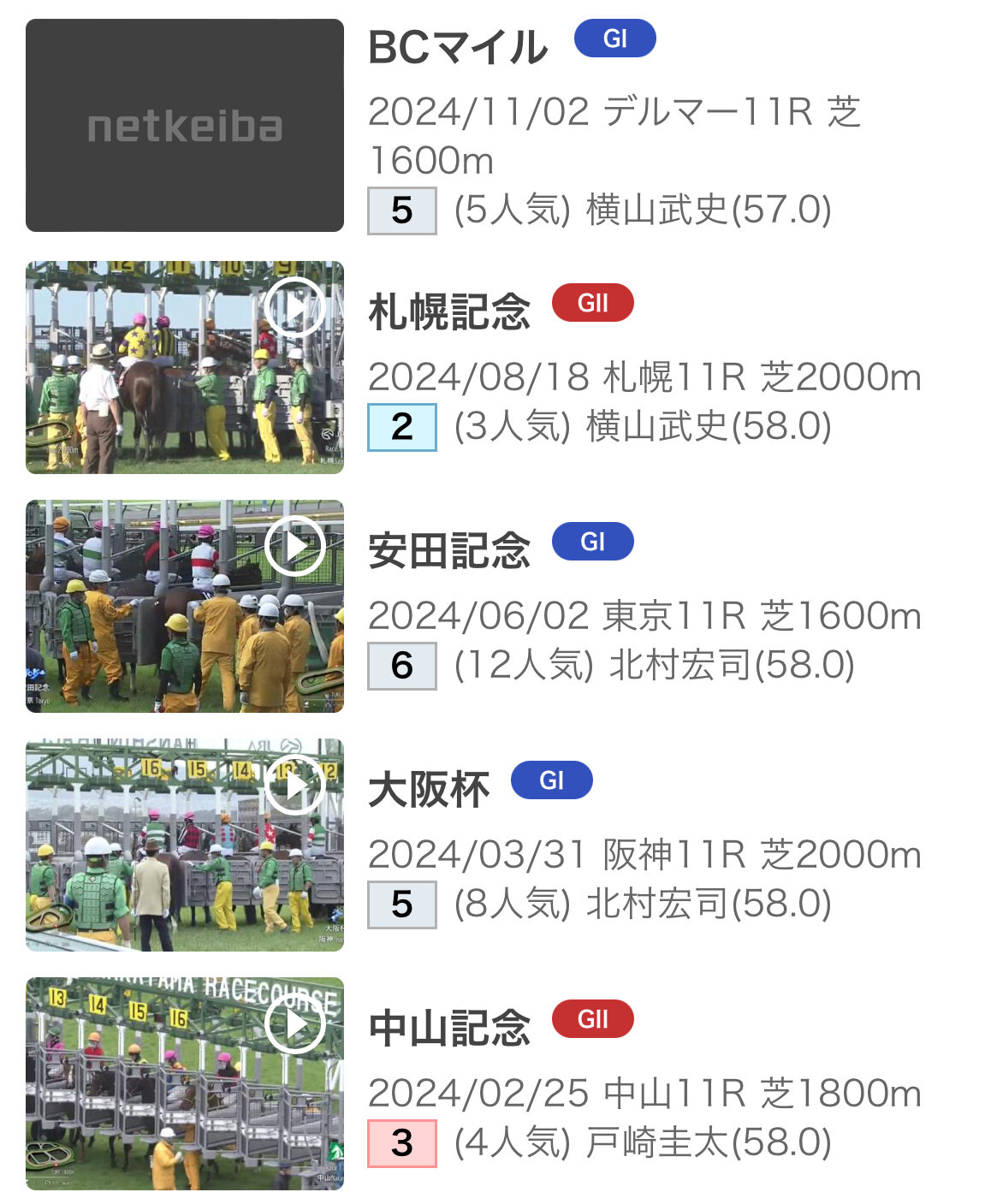Open the 札幌記念 race entry
The width and height of the screenshot is (985, 1204).
(449, 311)
